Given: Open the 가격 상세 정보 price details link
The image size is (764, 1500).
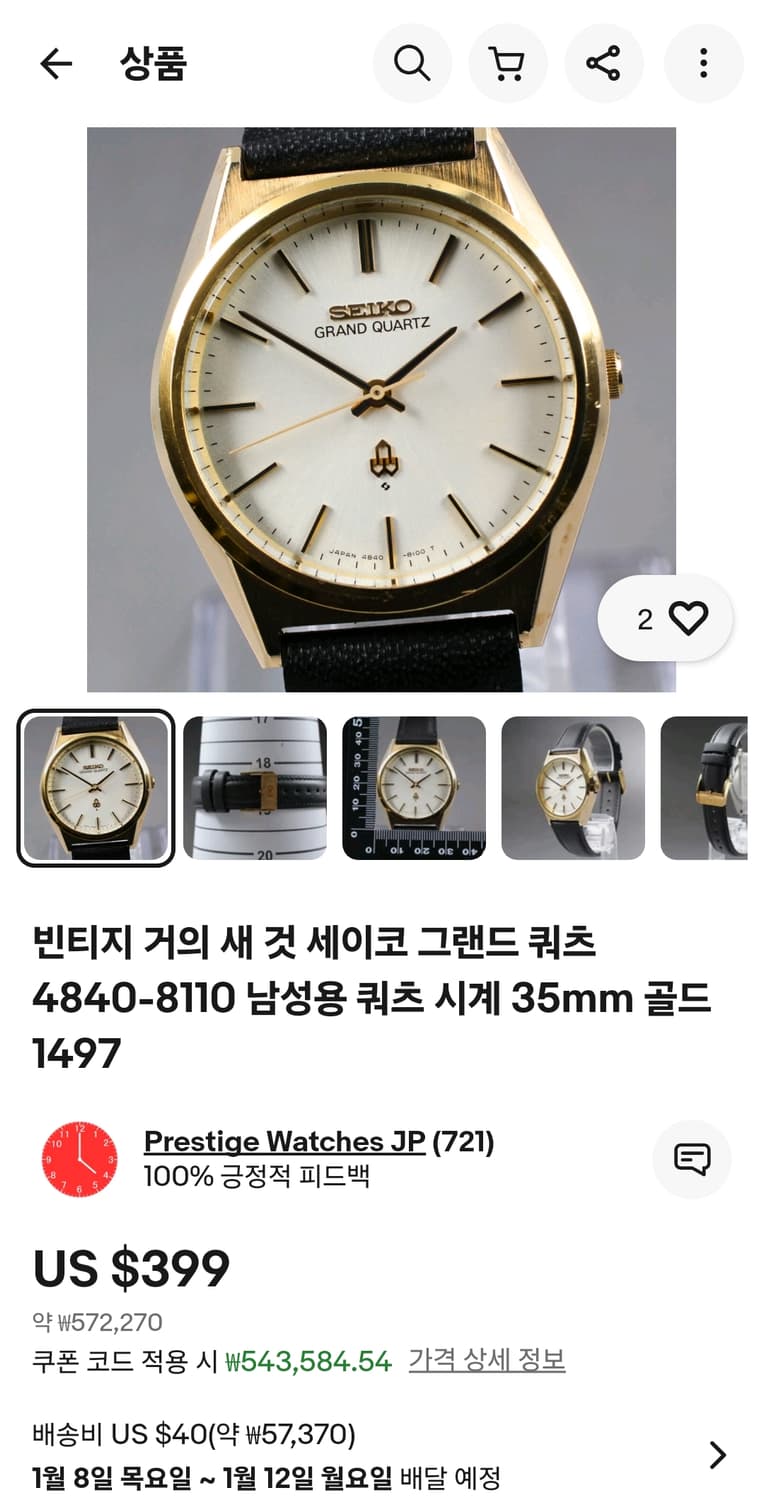Looking at the screenshot, I should coord(486,1358).
